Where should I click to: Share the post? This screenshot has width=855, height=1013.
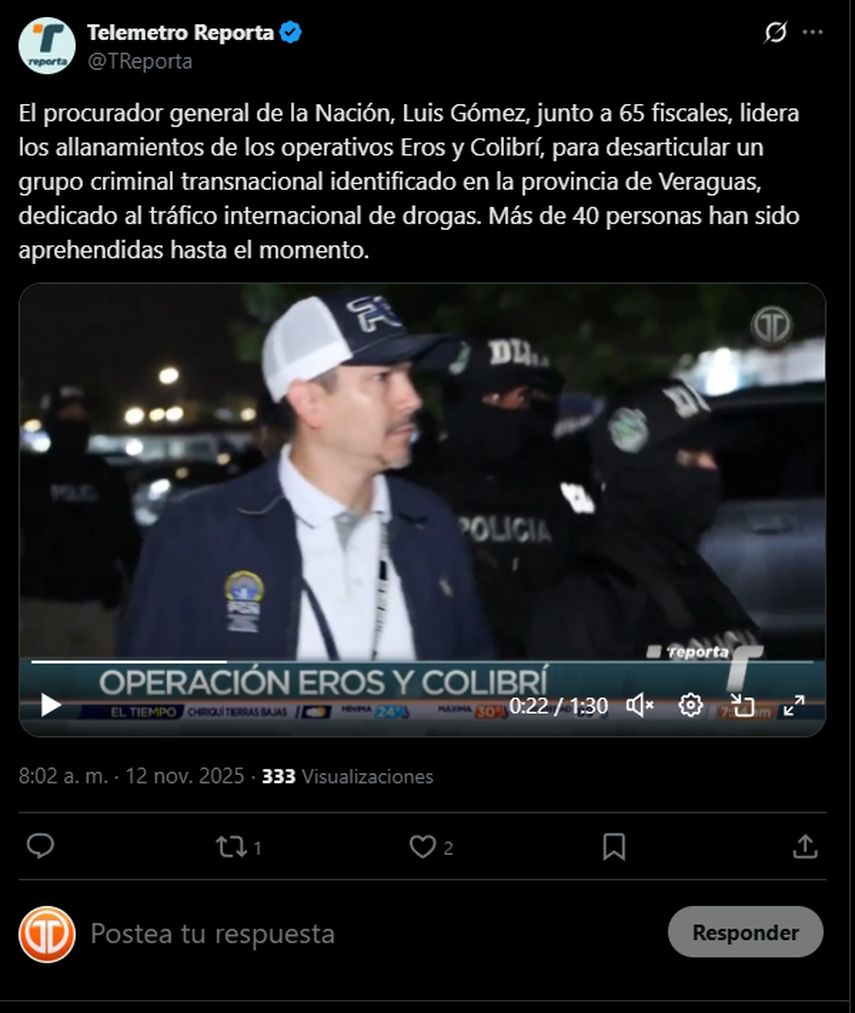(x=804, y=847)
